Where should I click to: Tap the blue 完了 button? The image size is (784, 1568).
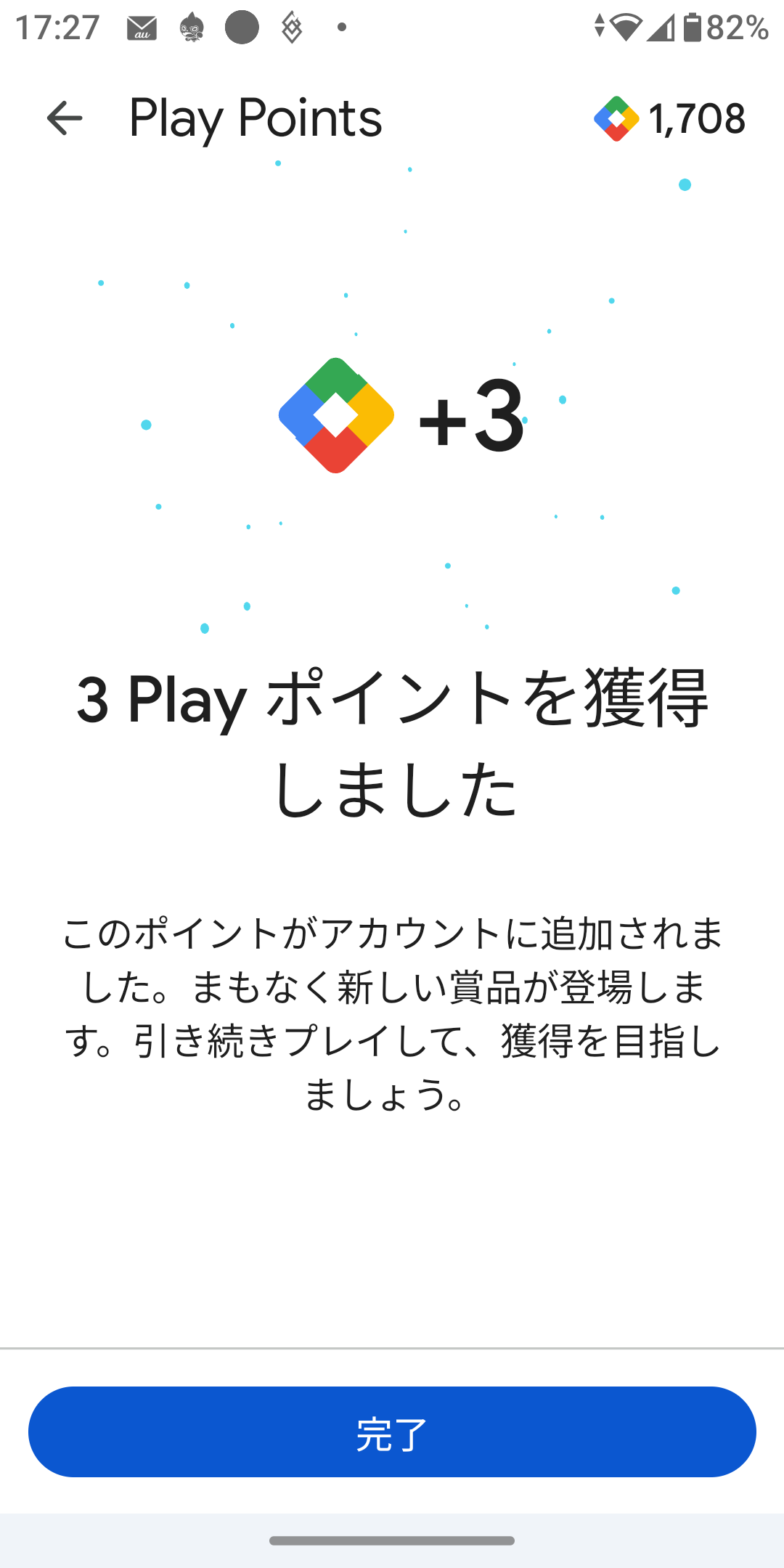[x=392, y=1432]
